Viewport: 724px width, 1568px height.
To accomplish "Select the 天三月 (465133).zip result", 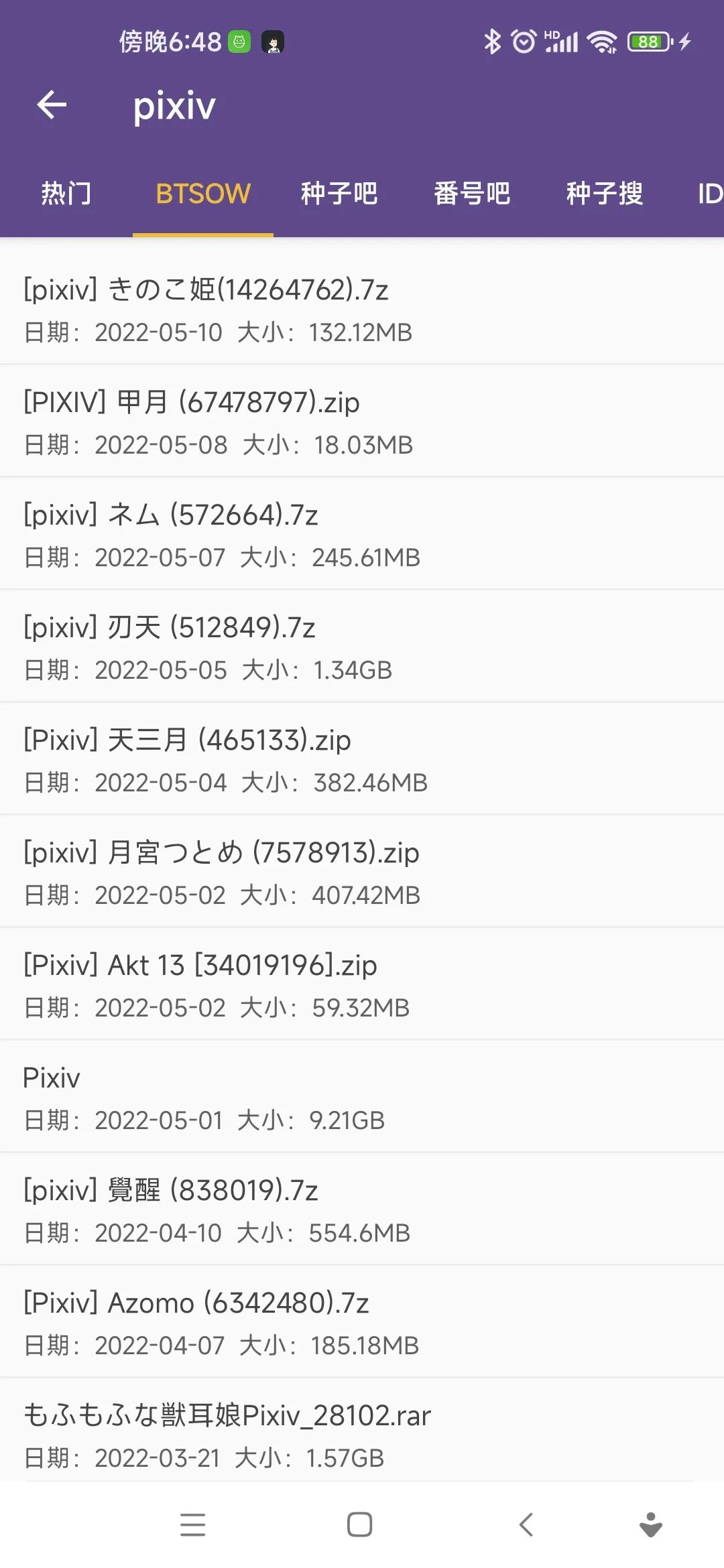I will (362, 760).
